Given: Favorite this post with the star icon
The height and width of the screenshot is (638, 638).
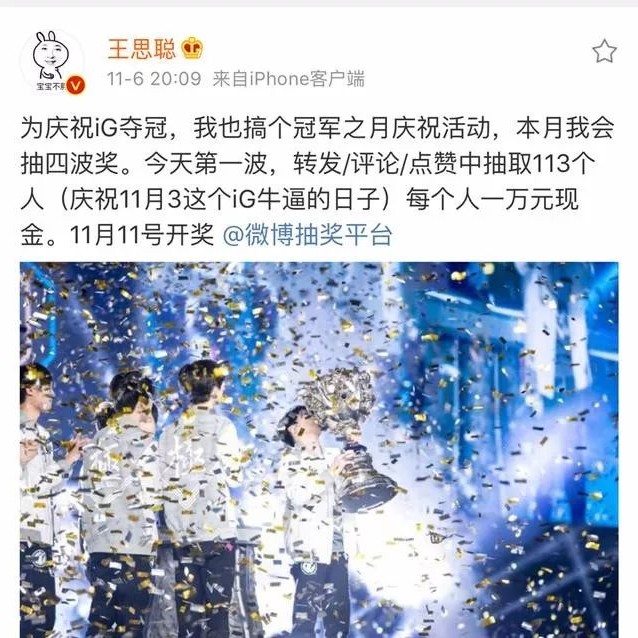Looking at the screenshot, I should [604, 51].
